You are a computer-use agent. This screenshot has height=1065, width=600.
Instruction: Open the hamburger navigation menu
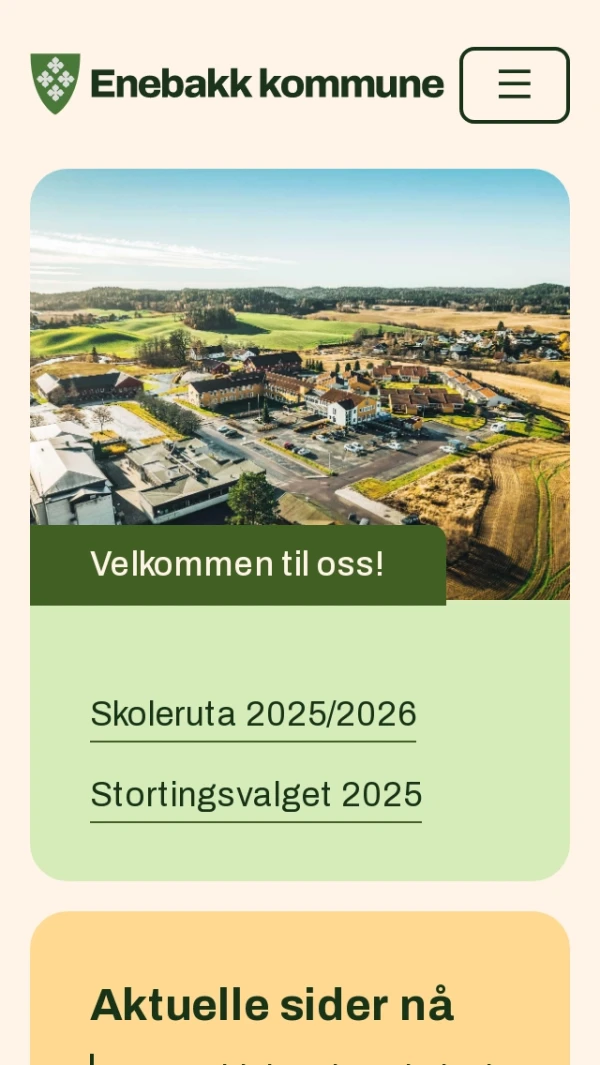tap(514, 85)
